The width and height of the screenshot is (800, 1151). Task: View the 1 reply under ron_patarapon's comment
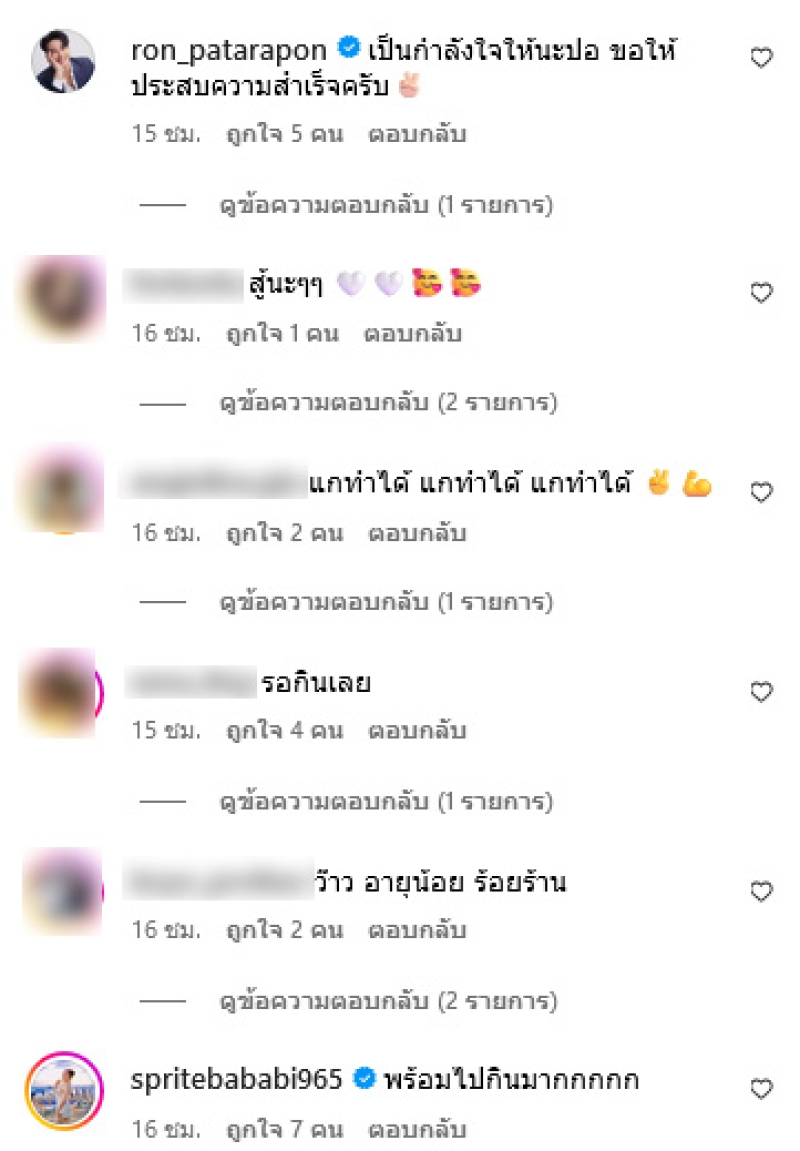click(385, 205)
